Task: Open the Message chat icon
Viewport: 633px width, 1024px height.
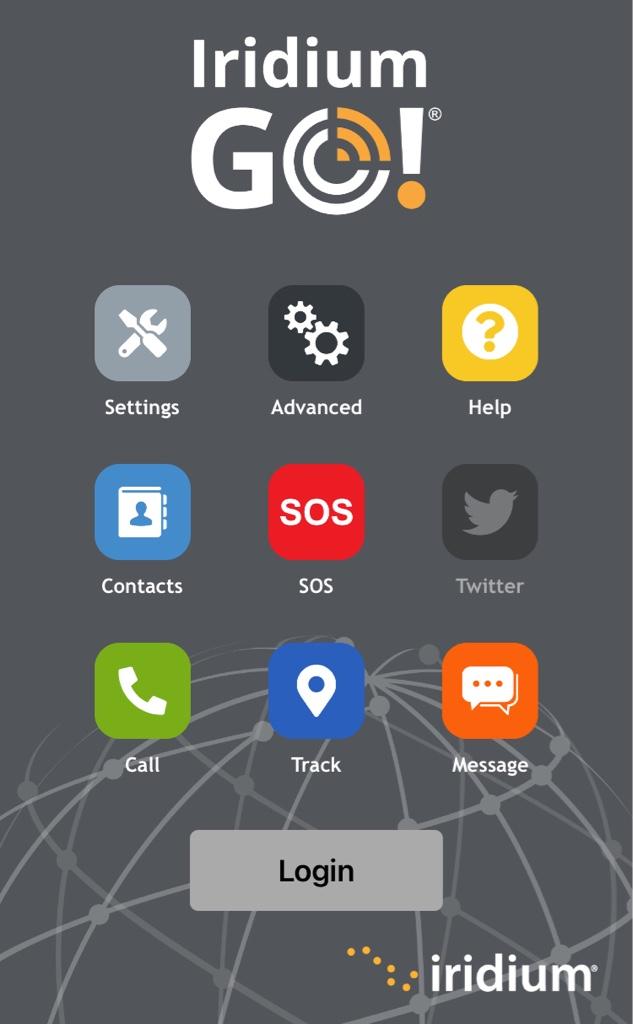Action: (490, 691)
